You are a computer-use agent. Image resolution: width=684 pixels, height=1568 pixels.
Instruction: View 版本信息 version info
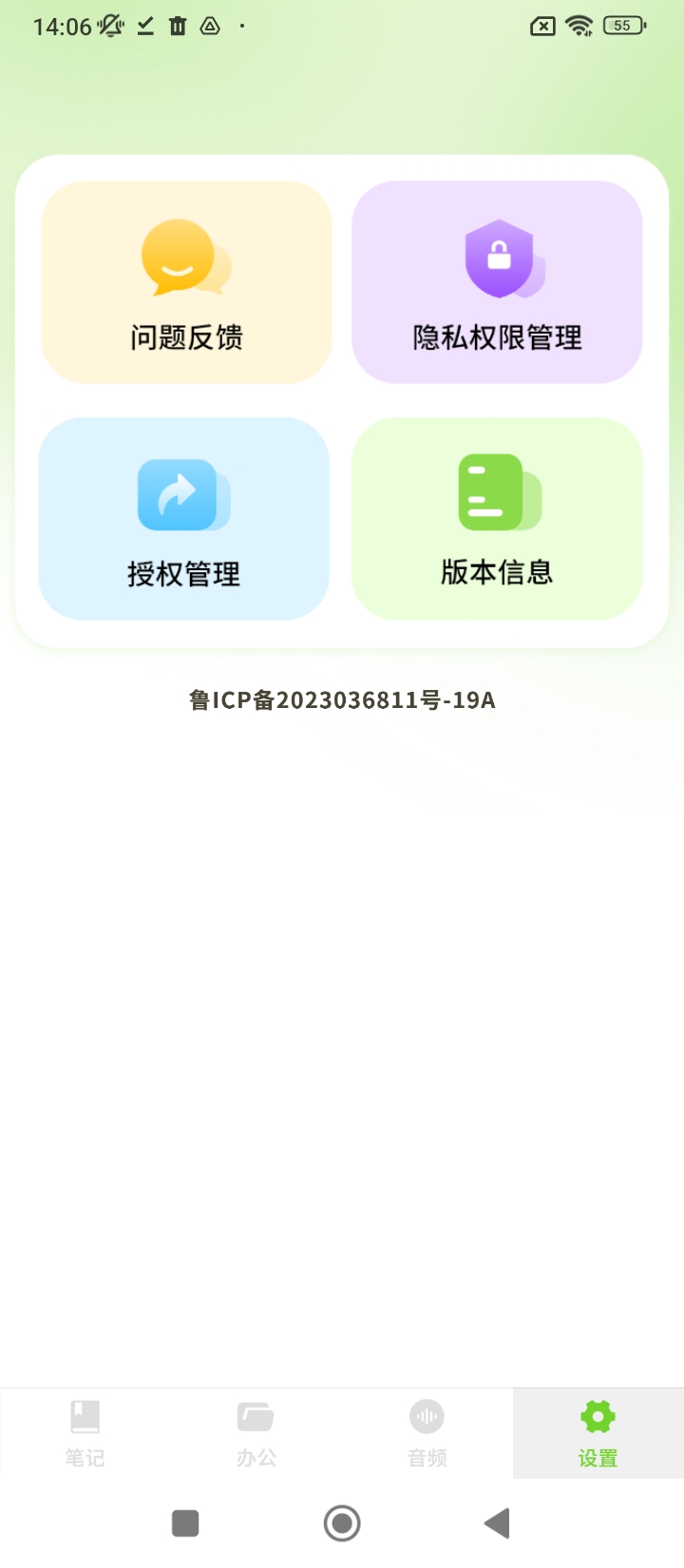497,519
